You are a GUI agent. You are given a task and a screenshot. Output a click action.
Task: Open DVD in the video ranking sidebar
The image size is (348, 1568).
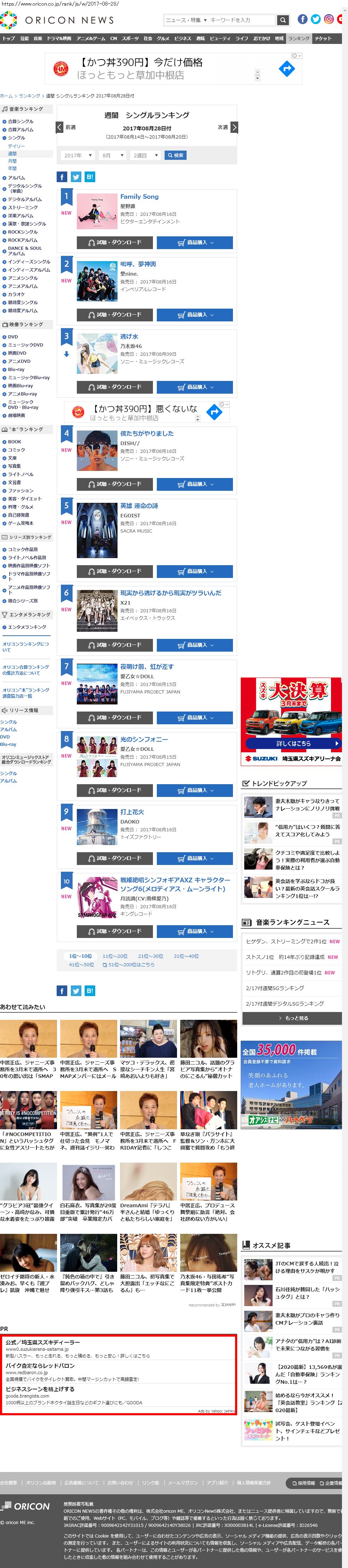pyautogui.click(x=13, y=337)
